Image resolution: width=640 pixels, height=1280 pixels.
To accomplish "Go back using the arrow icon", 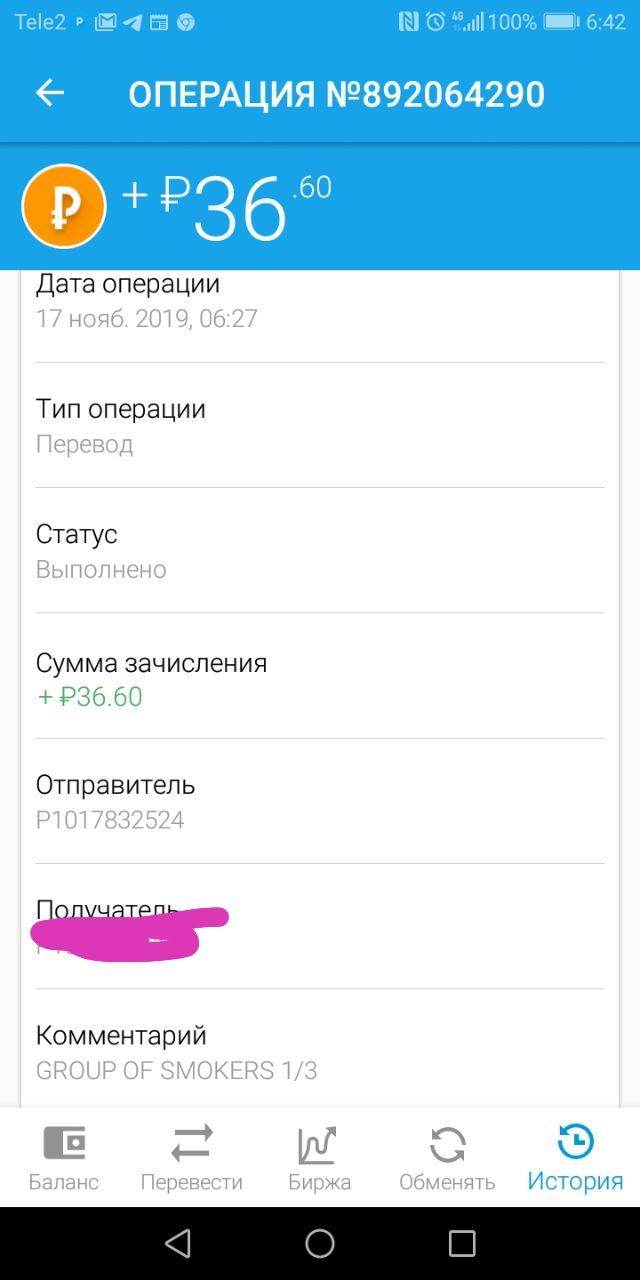I will (x=49, y=94).
